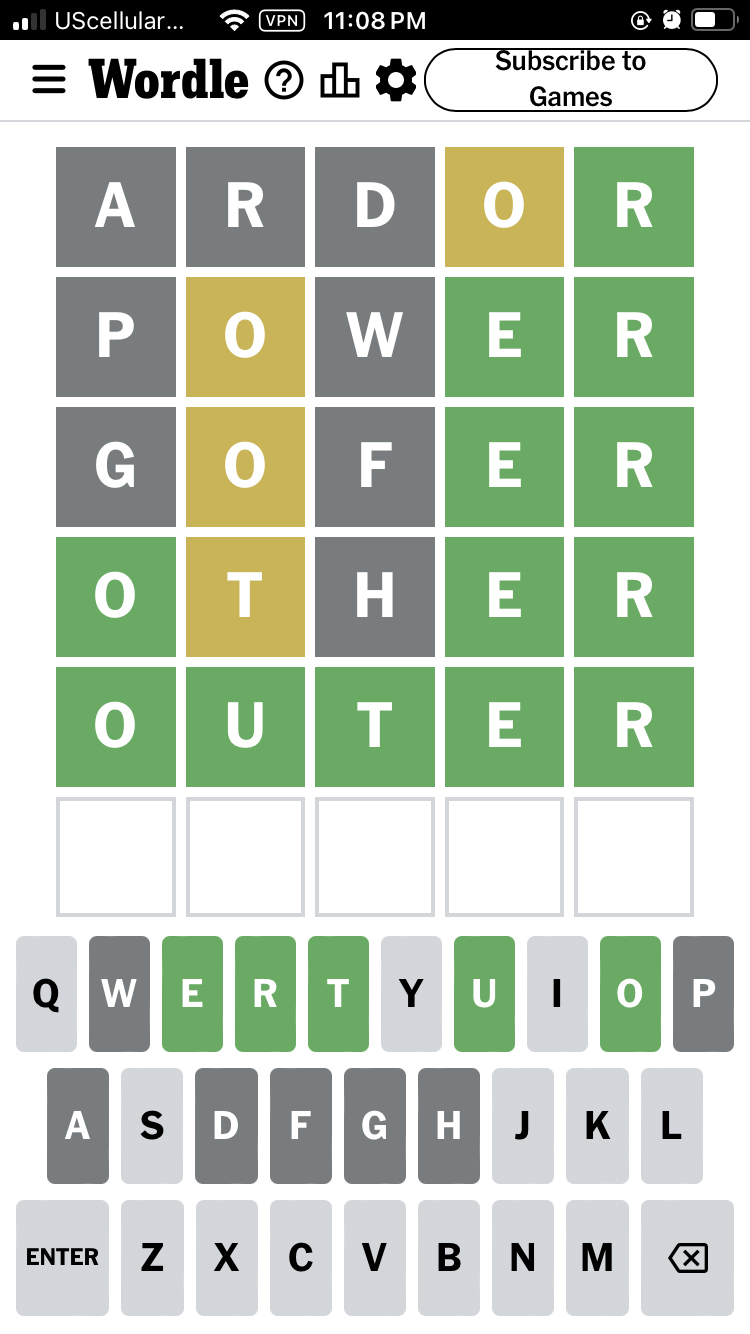Tap the I key on keyboard
This screenshot has height=1334, width=750.
click(x=557, y=994)
